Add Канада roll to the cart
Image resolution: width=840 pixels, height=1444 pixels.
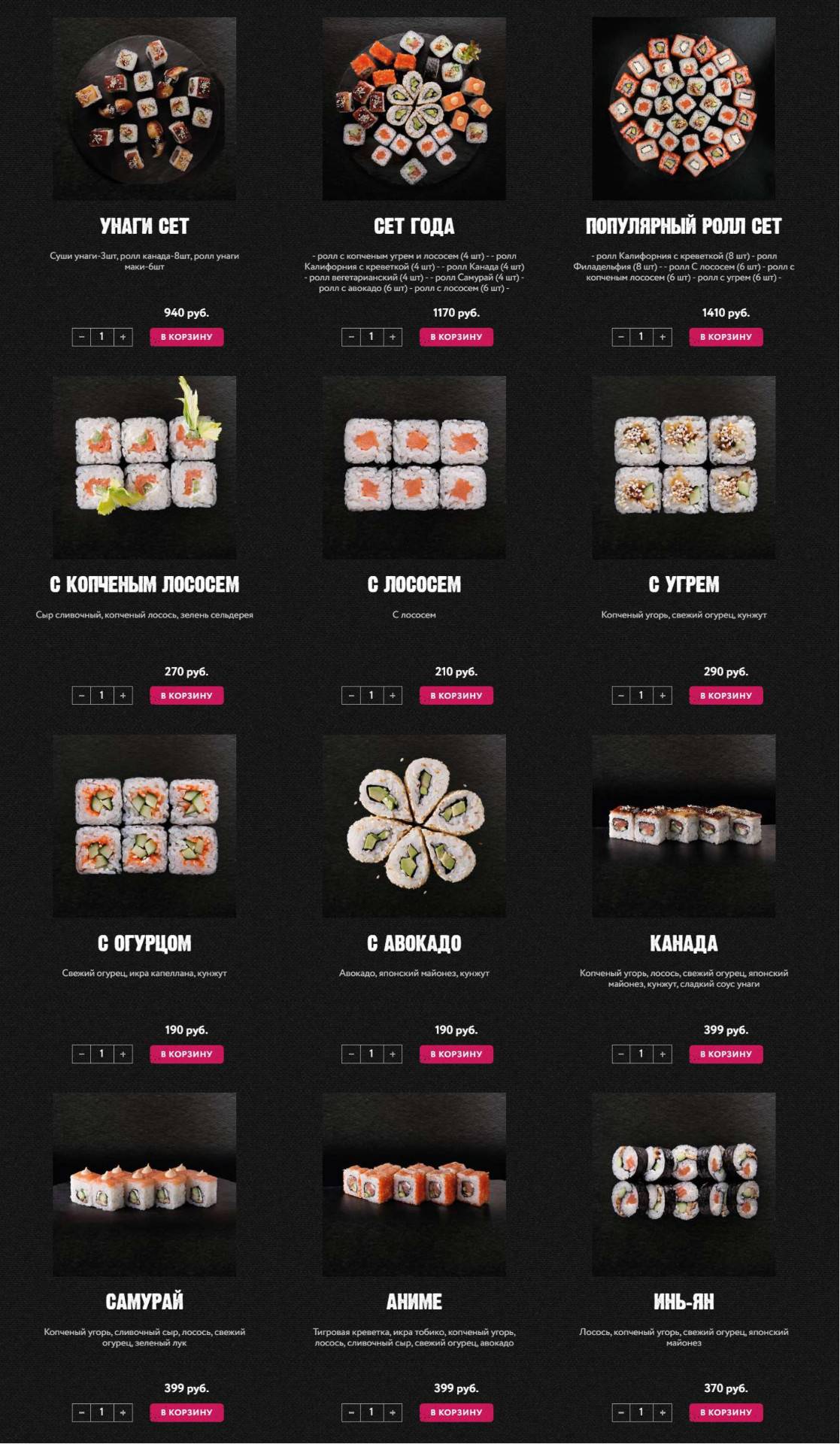[x=726, y=1054]
